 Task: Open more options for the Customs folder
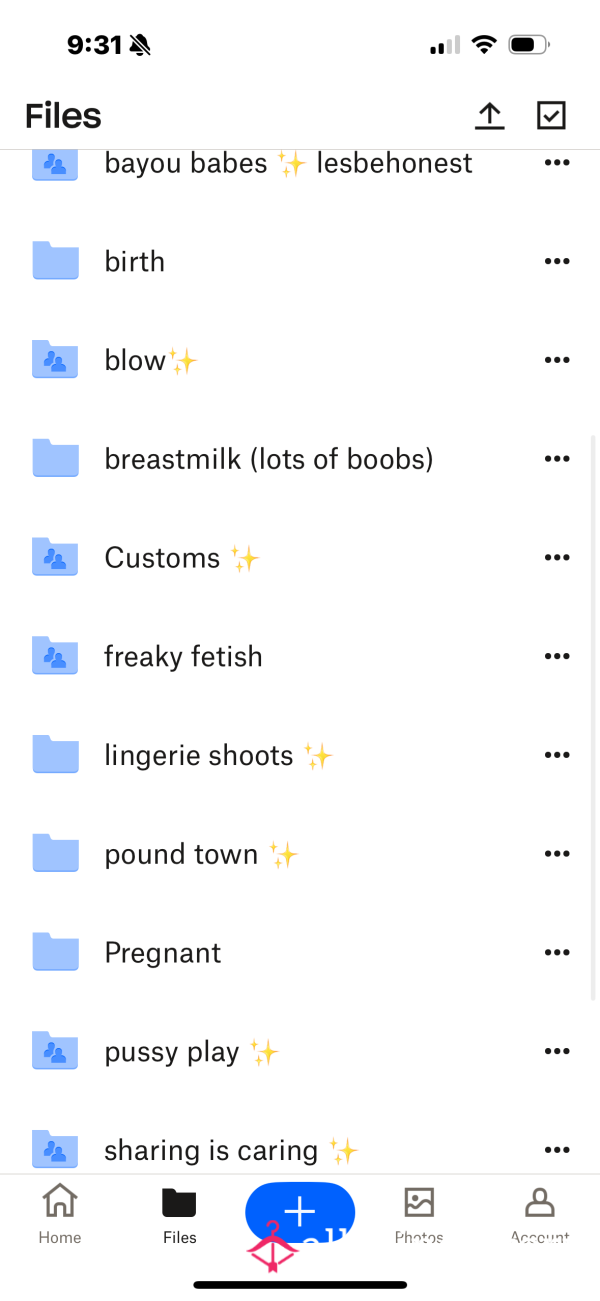coord(557,558)
